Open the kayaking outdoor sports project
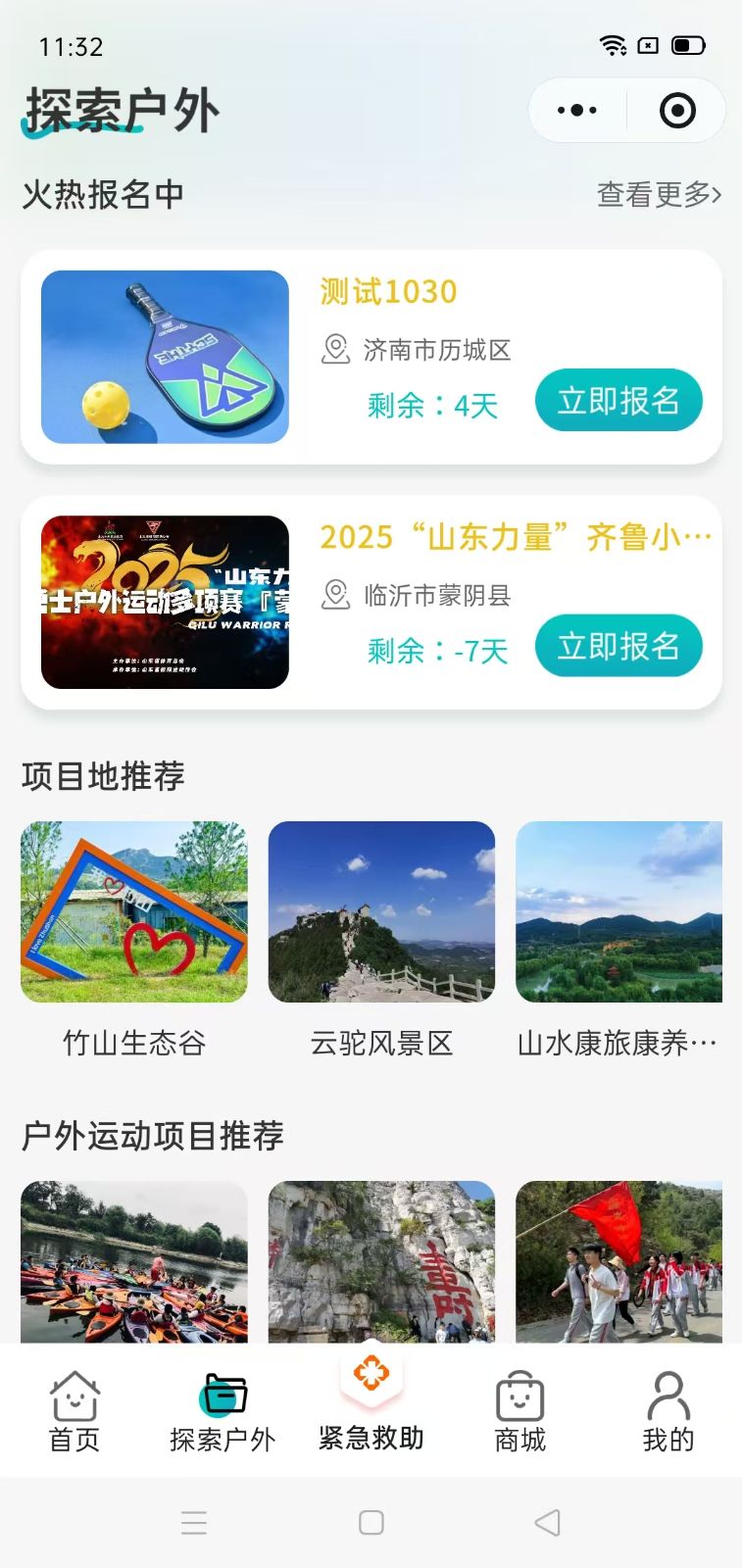The height and width of the screenshot is (1568, 742). [x=134, y=1261]
